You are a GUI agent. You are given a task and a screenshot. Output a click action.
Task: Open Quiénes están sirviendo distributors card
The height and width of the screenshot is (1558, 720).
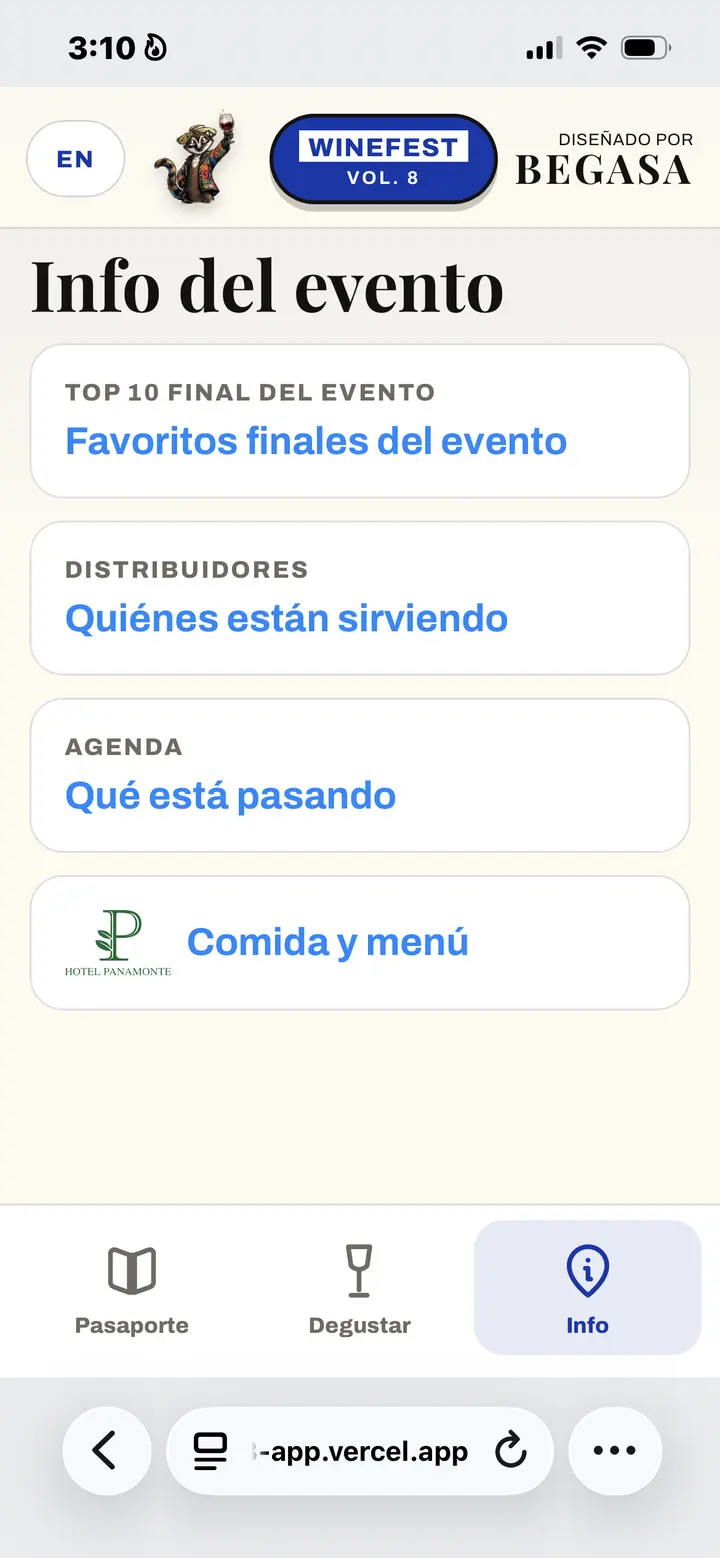tap(360, 598)
